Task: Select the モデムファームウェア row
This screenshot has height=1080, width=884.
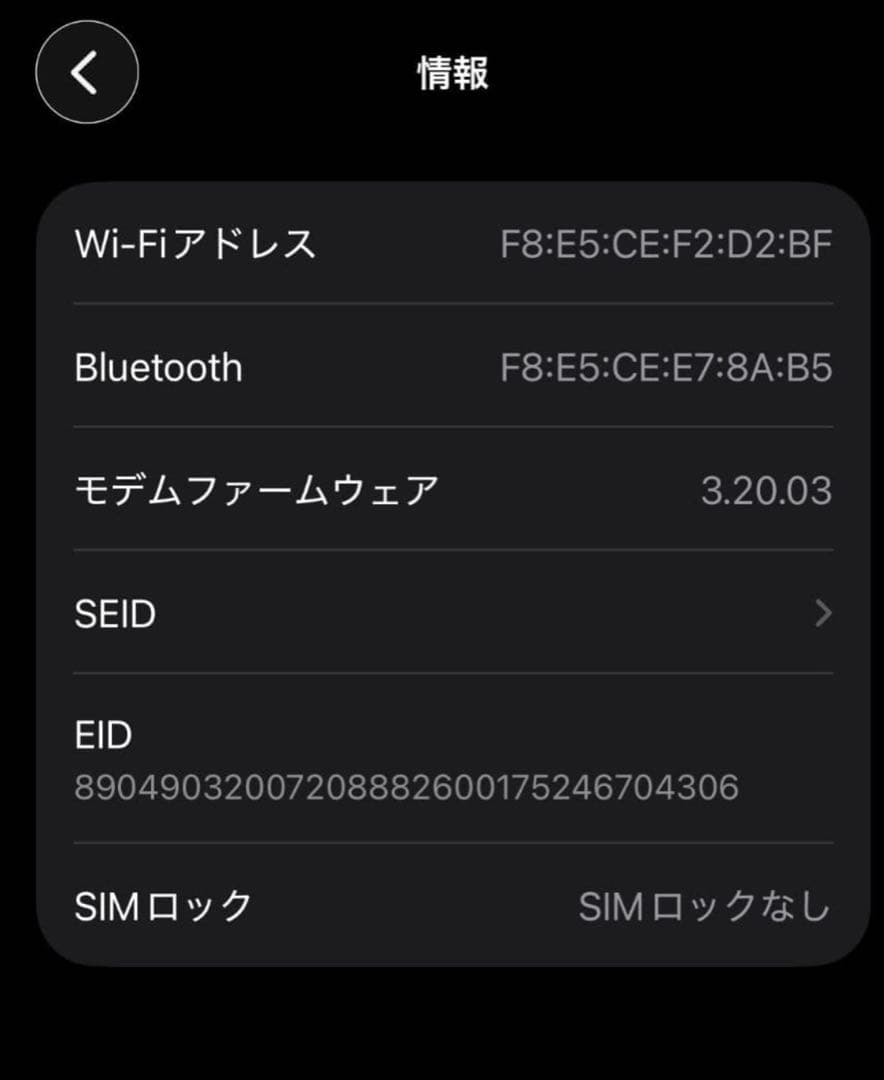Action: click(x=442, y=490)
